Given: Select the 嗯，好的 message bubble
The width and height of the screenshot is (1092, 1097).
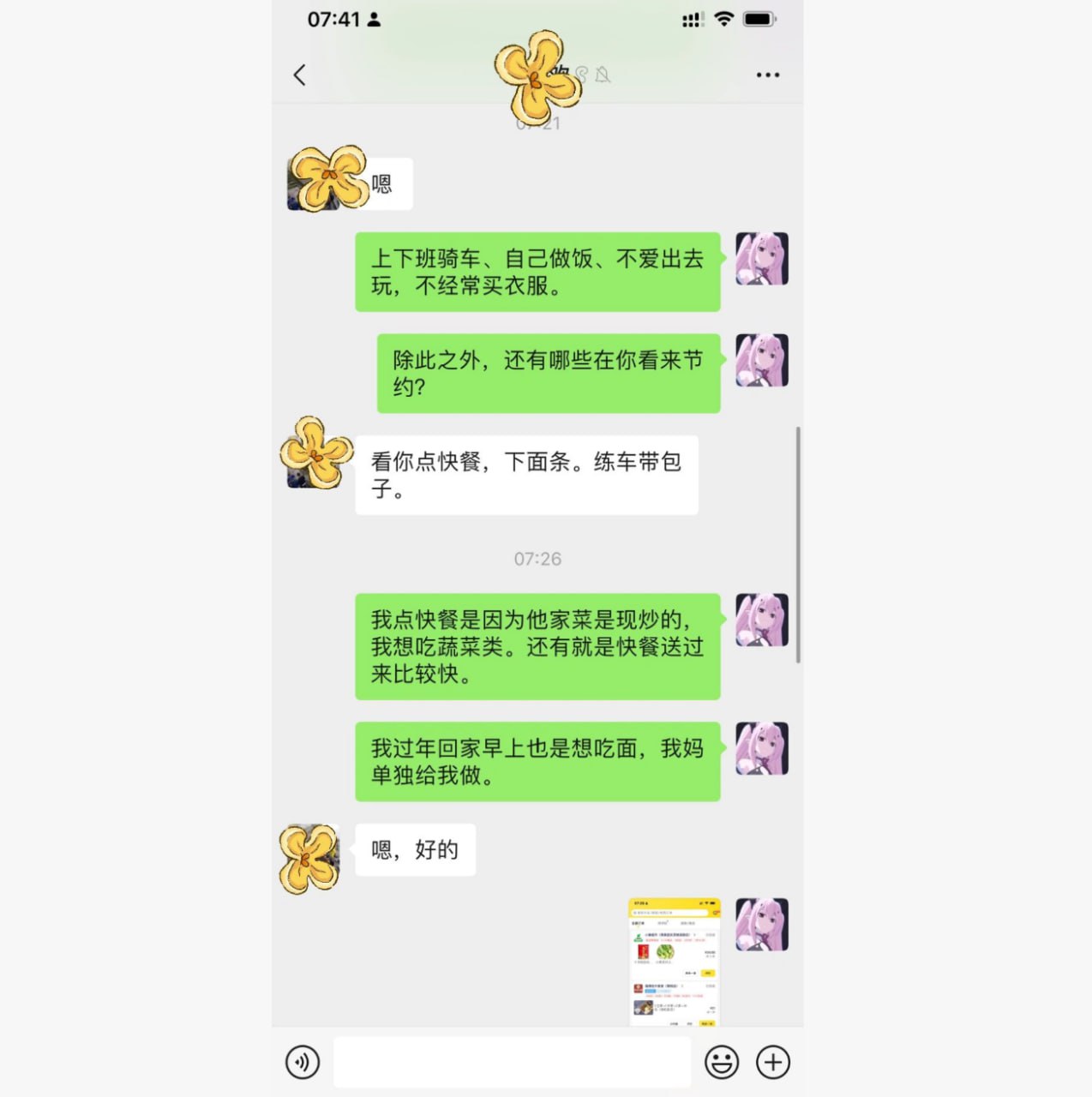Looking at the screenshot, I should [415, 849].
